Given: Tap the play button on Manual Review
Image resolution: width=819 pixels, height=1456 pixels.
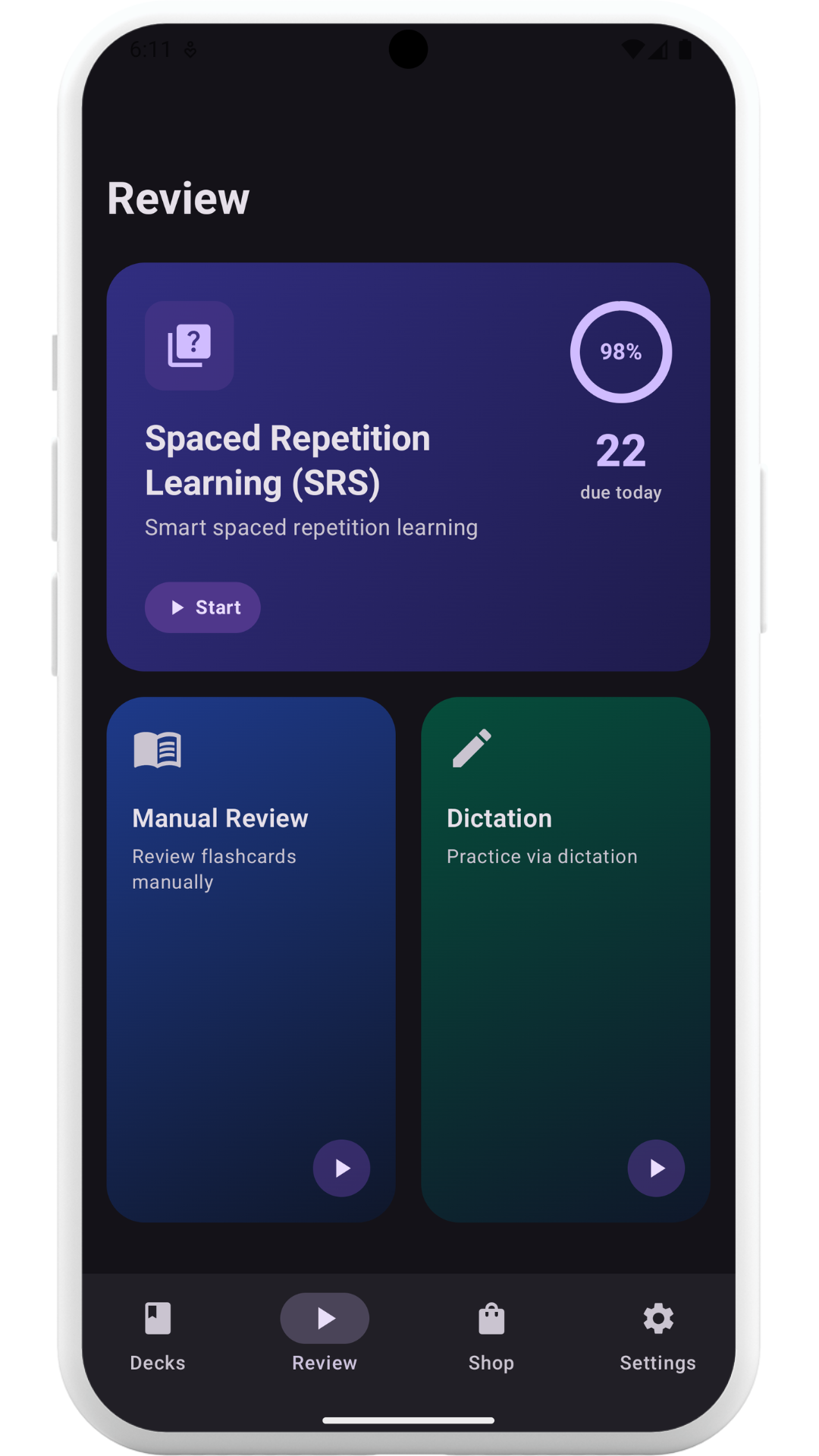Looking at the screenshot, I should 341,1168.
